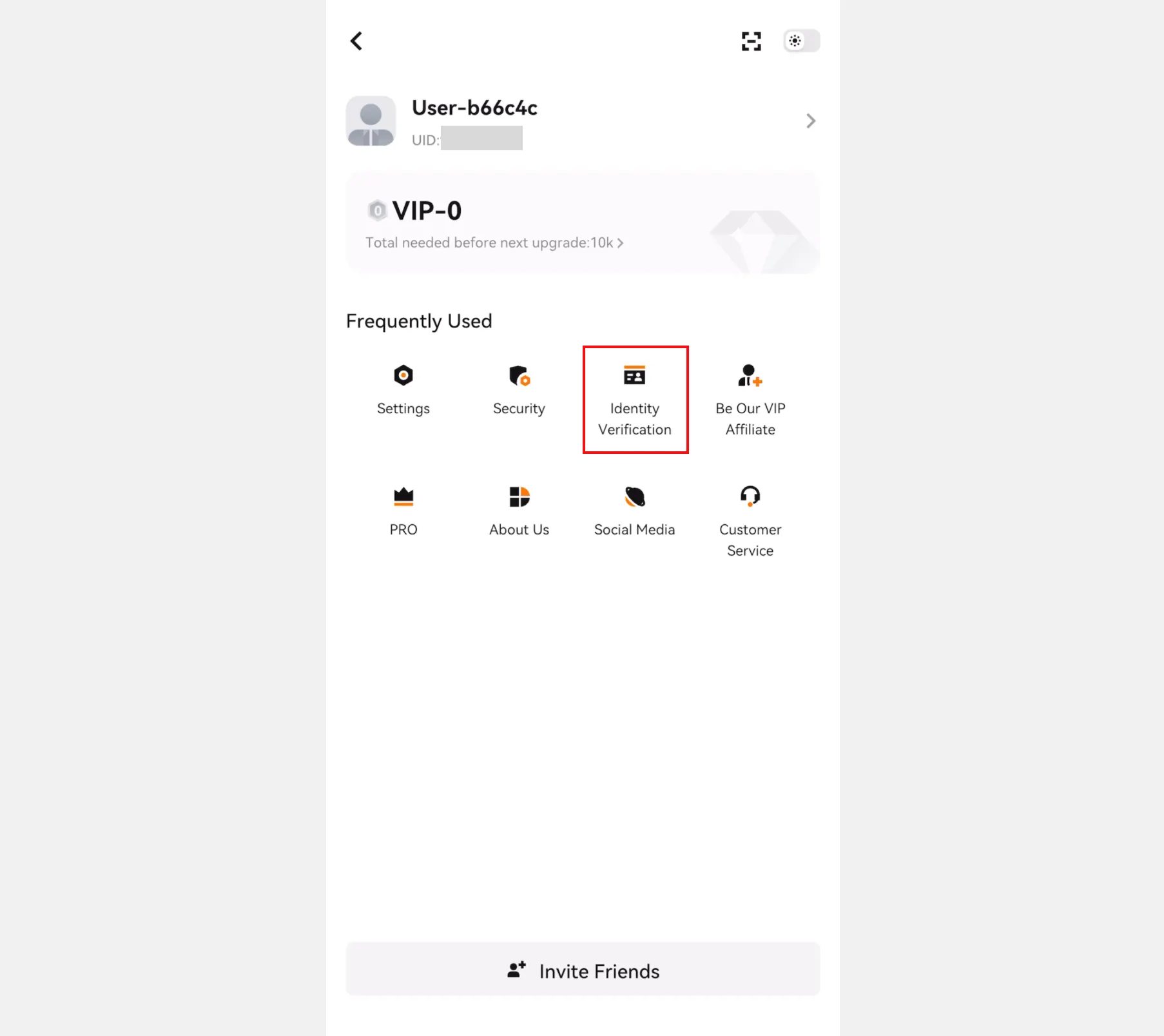This screenshot has height=1036, width=1164.
Task: Open Security options
Action: point(519,390)
